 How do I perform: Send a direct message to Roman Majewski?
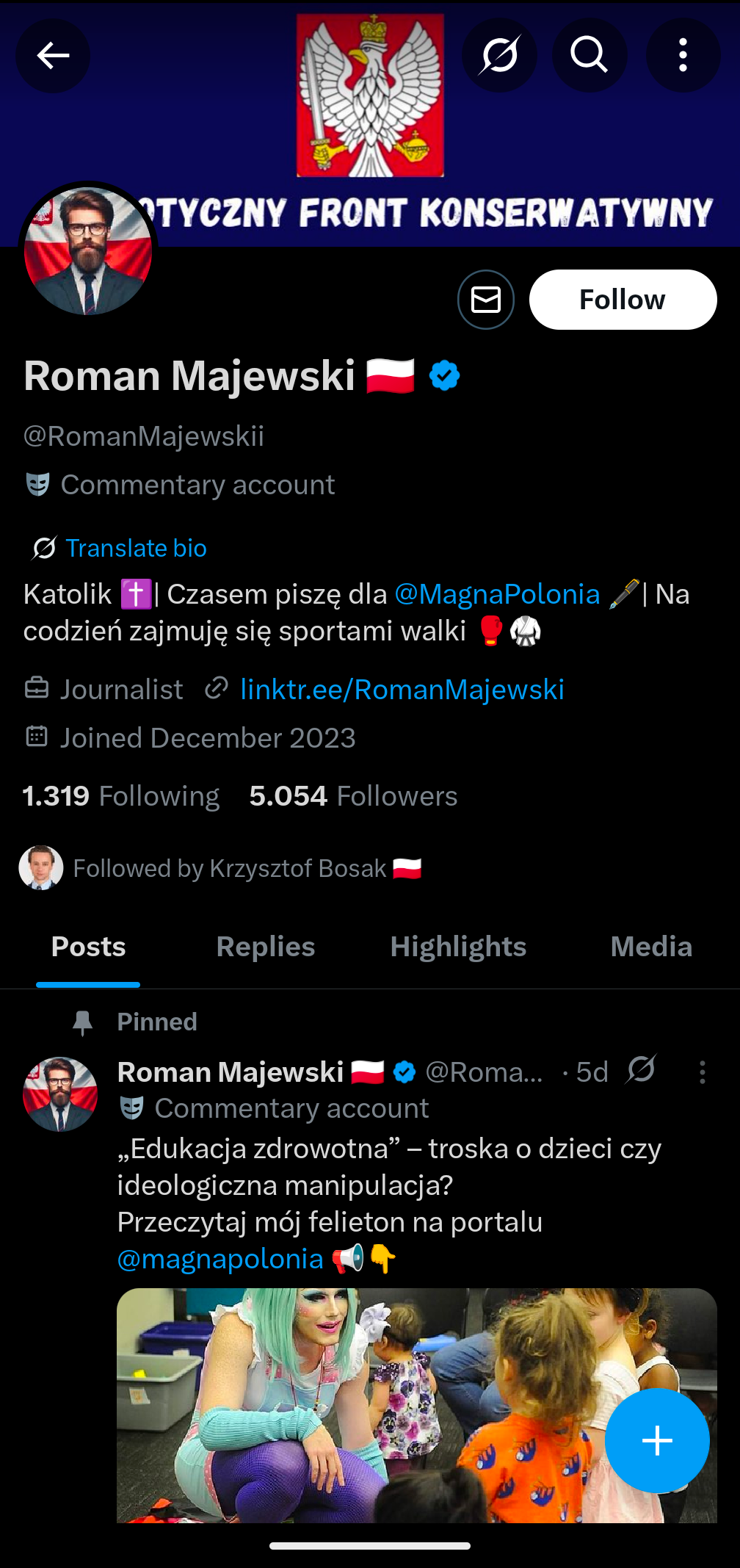485,300
